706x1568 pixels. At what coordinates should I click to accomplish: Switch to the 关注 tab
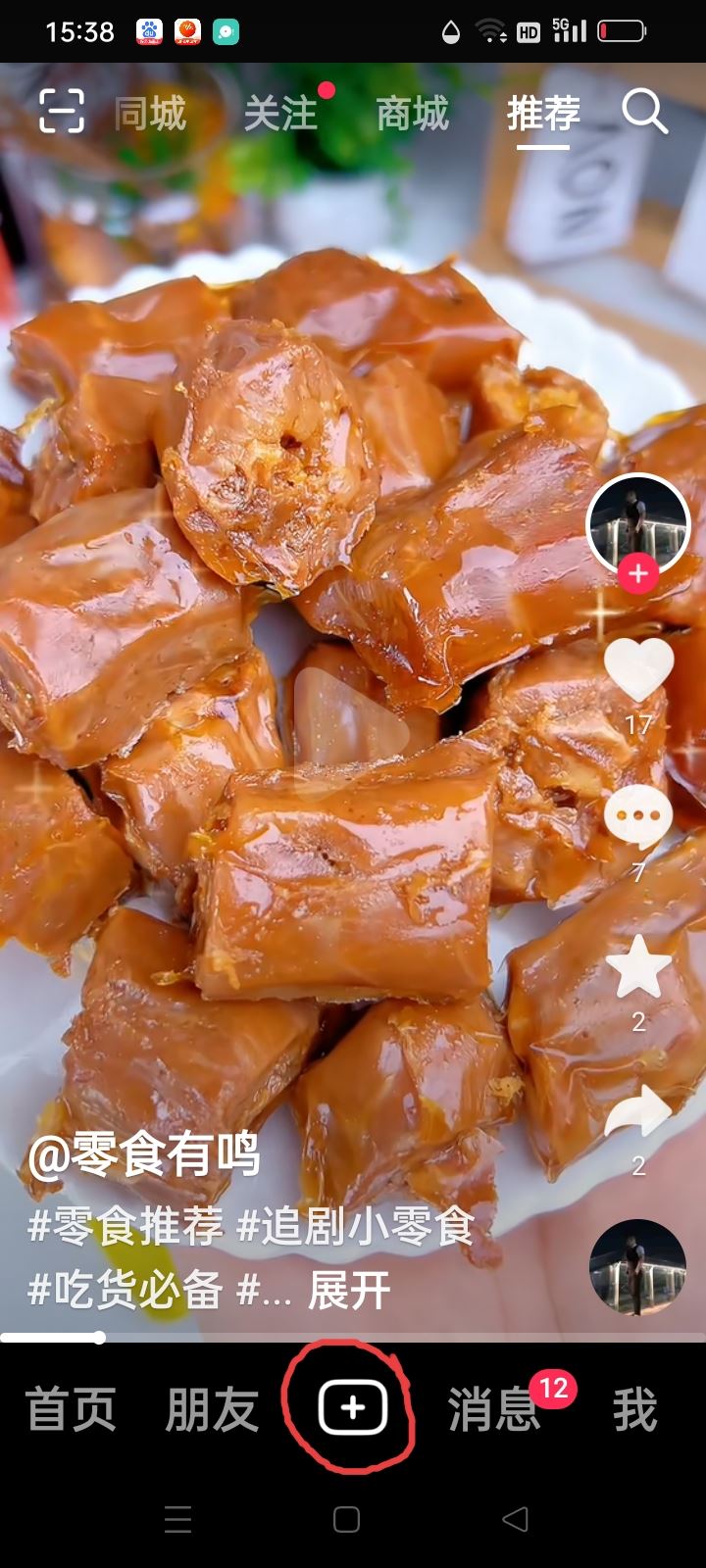(x=280, y=115)
